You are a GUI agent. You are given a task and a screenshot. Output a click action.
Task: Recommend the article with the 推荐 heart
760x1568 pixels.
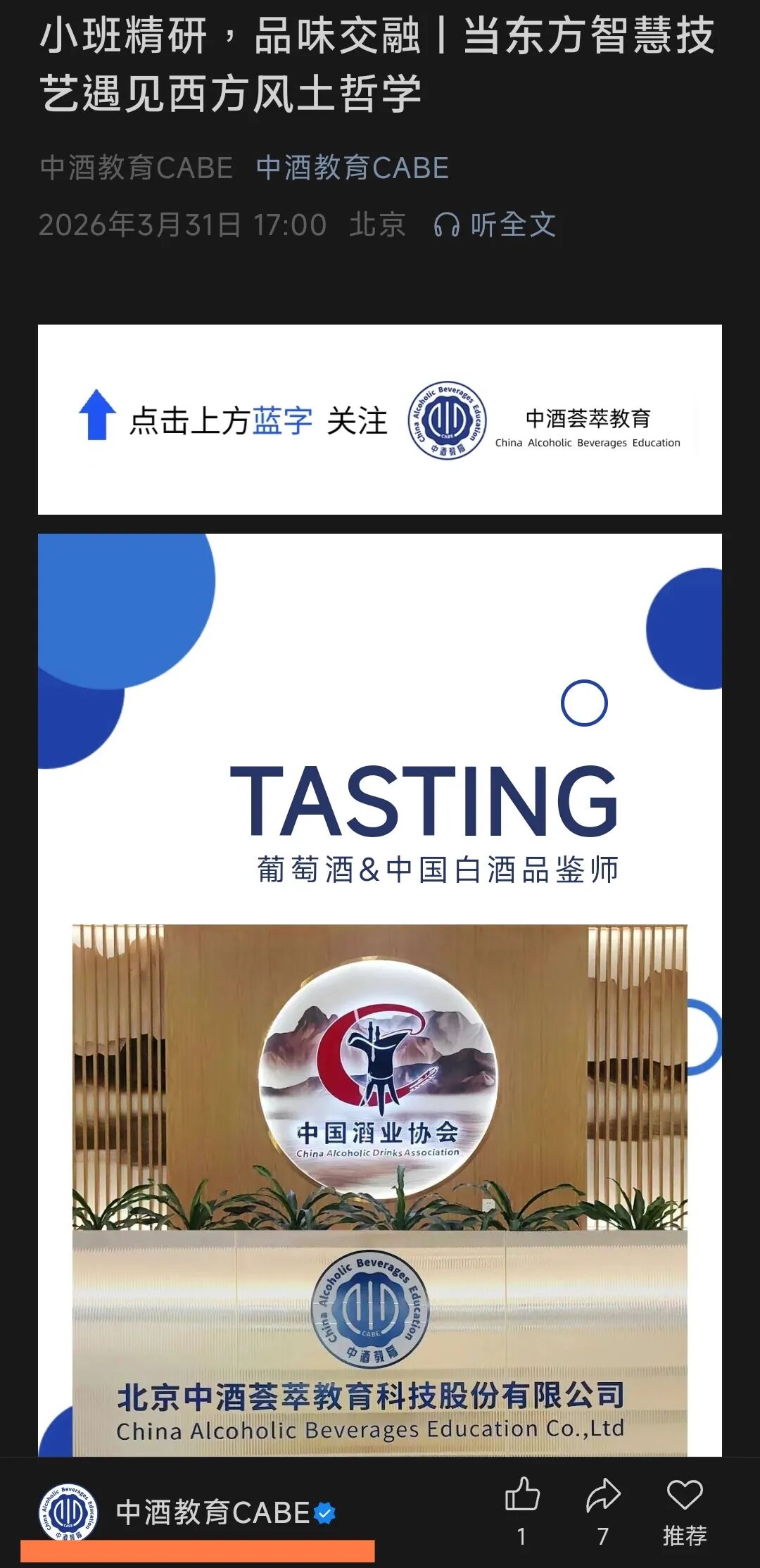[684, 1495]
